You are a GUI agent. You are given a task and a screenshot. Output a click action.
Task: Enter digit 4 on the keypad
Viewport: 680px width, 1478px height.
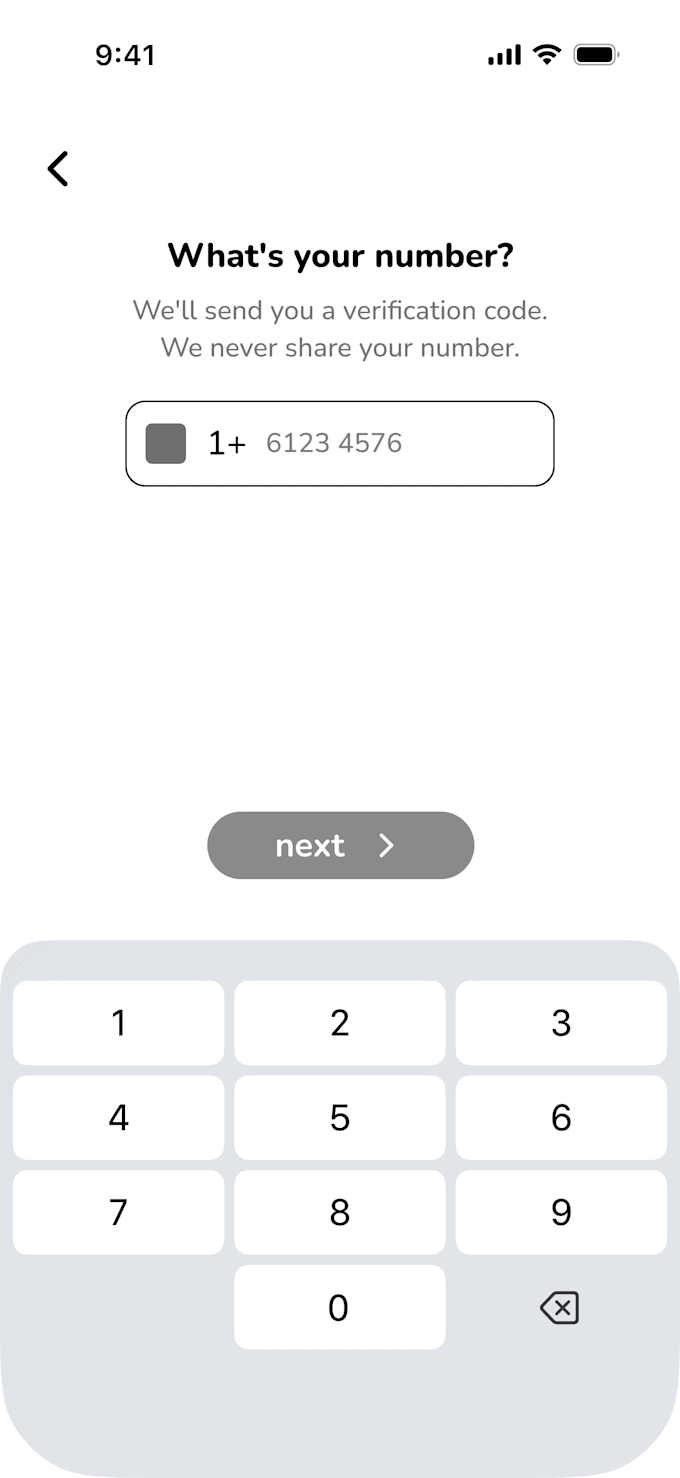[118, 1117]
